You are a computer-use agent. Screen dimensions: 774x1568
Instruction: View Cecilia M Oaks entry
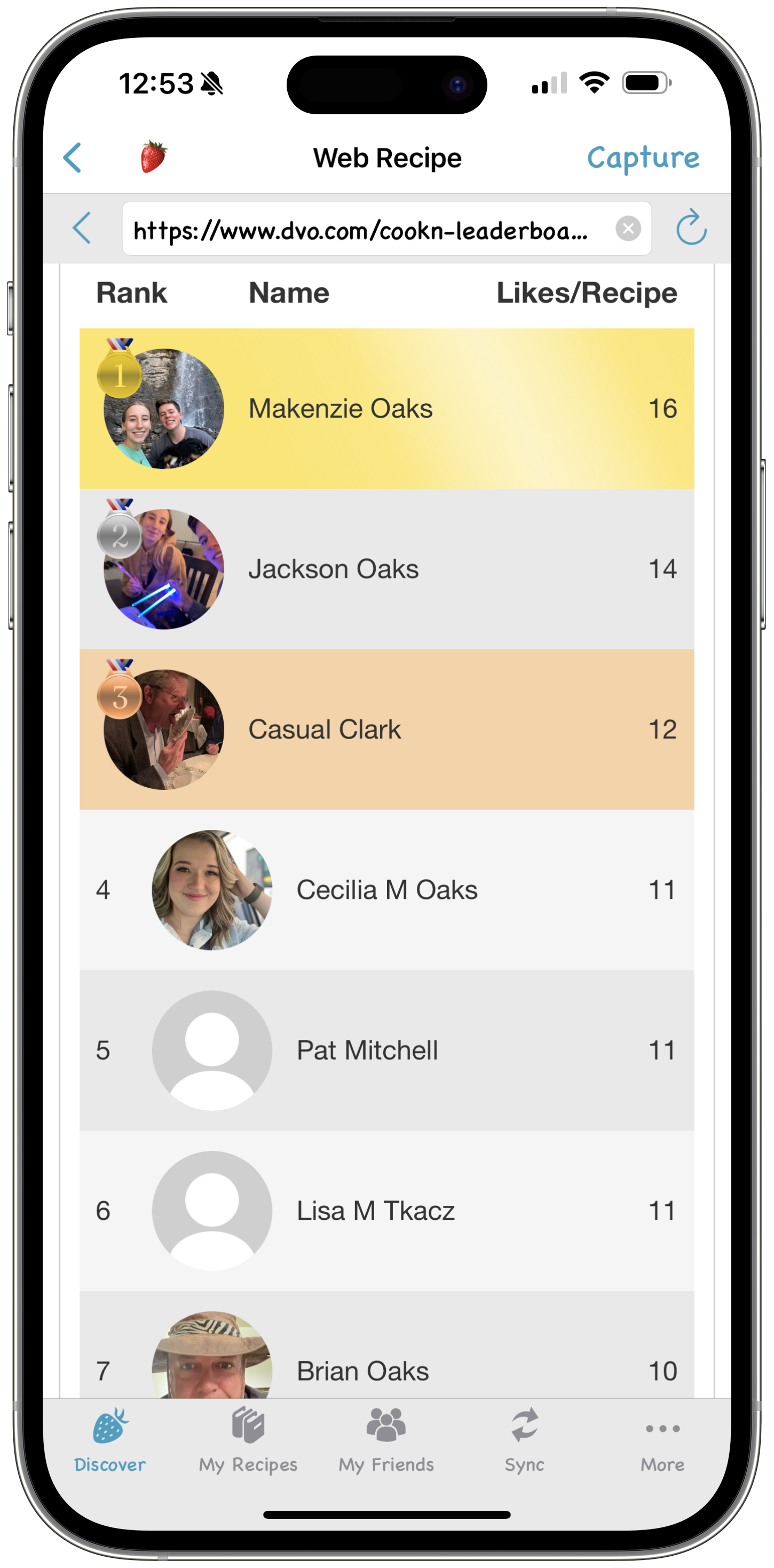(x=386, y=890)
